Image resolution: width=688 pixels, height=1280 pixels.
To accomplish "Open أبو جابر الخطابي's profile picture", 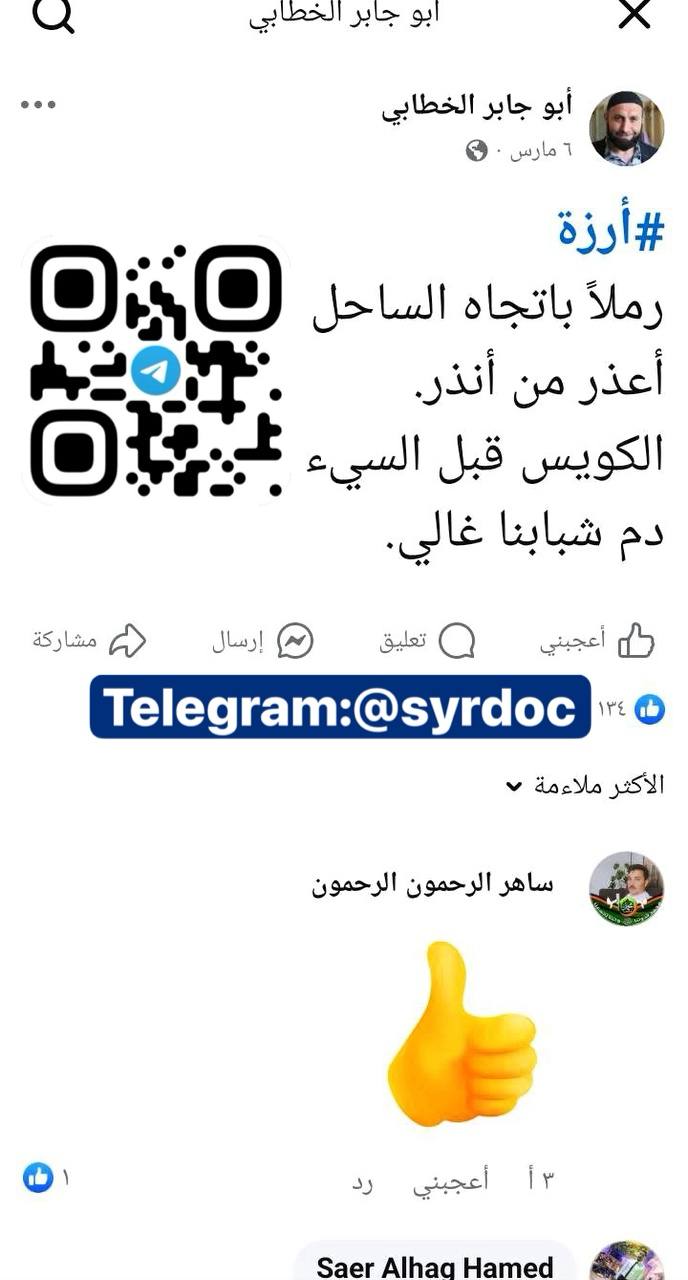I will (x=626, y=128).
